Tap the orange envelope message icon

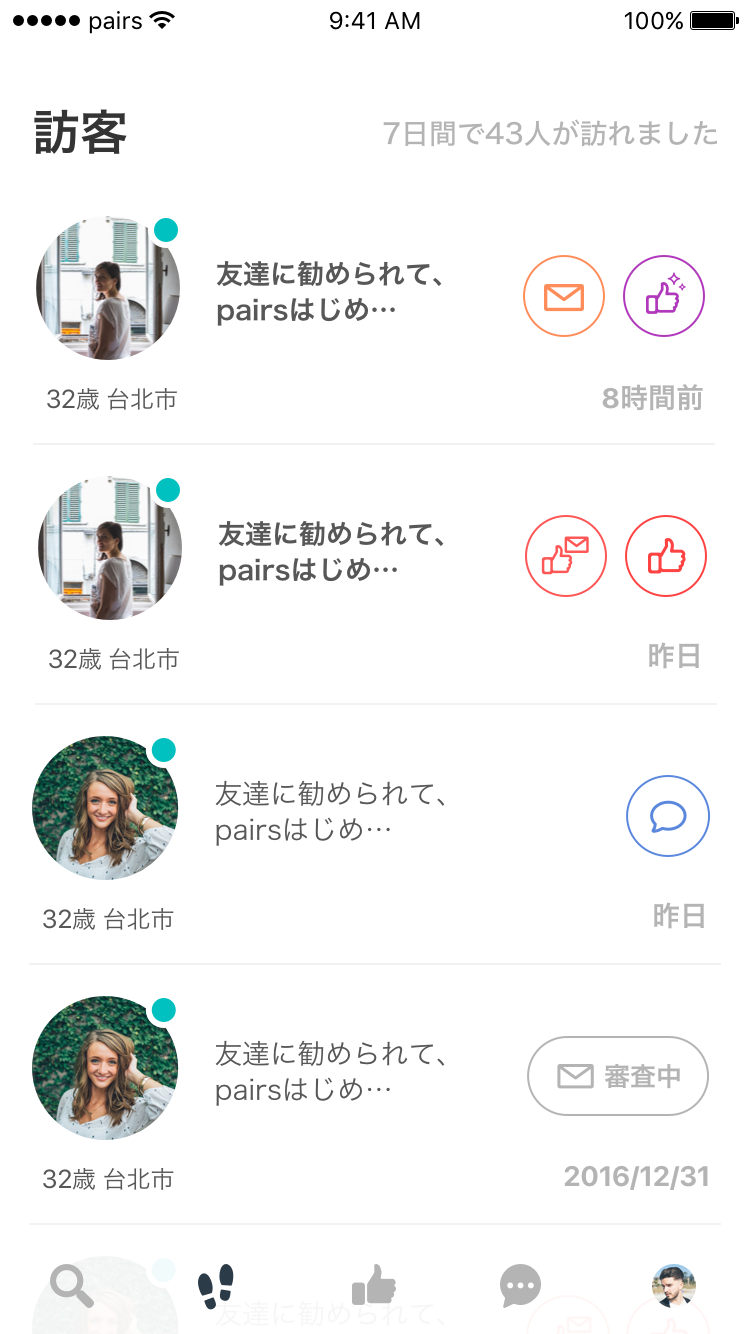(564, 297)
